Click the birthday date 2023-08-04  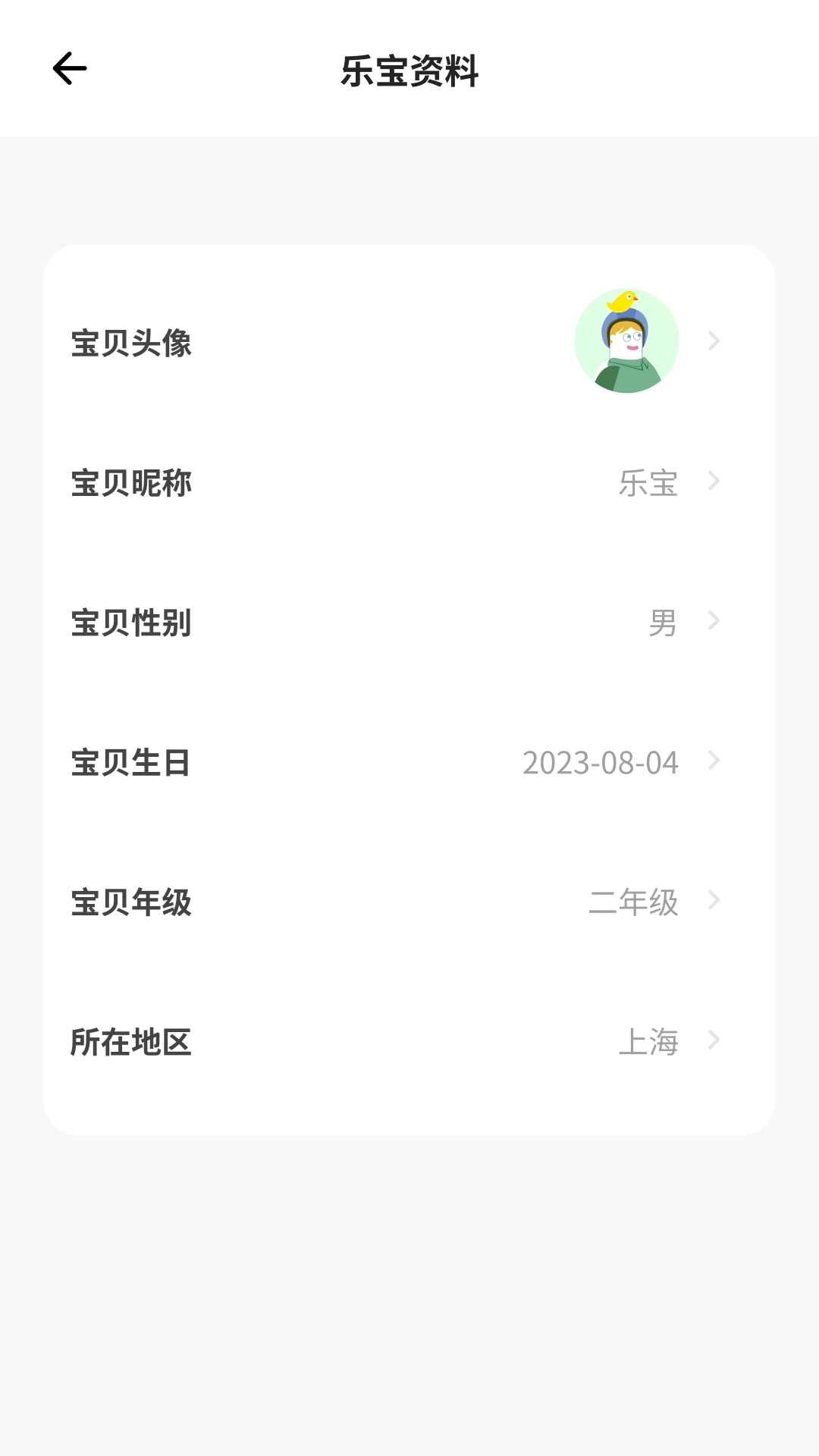[x=601, y=763]
